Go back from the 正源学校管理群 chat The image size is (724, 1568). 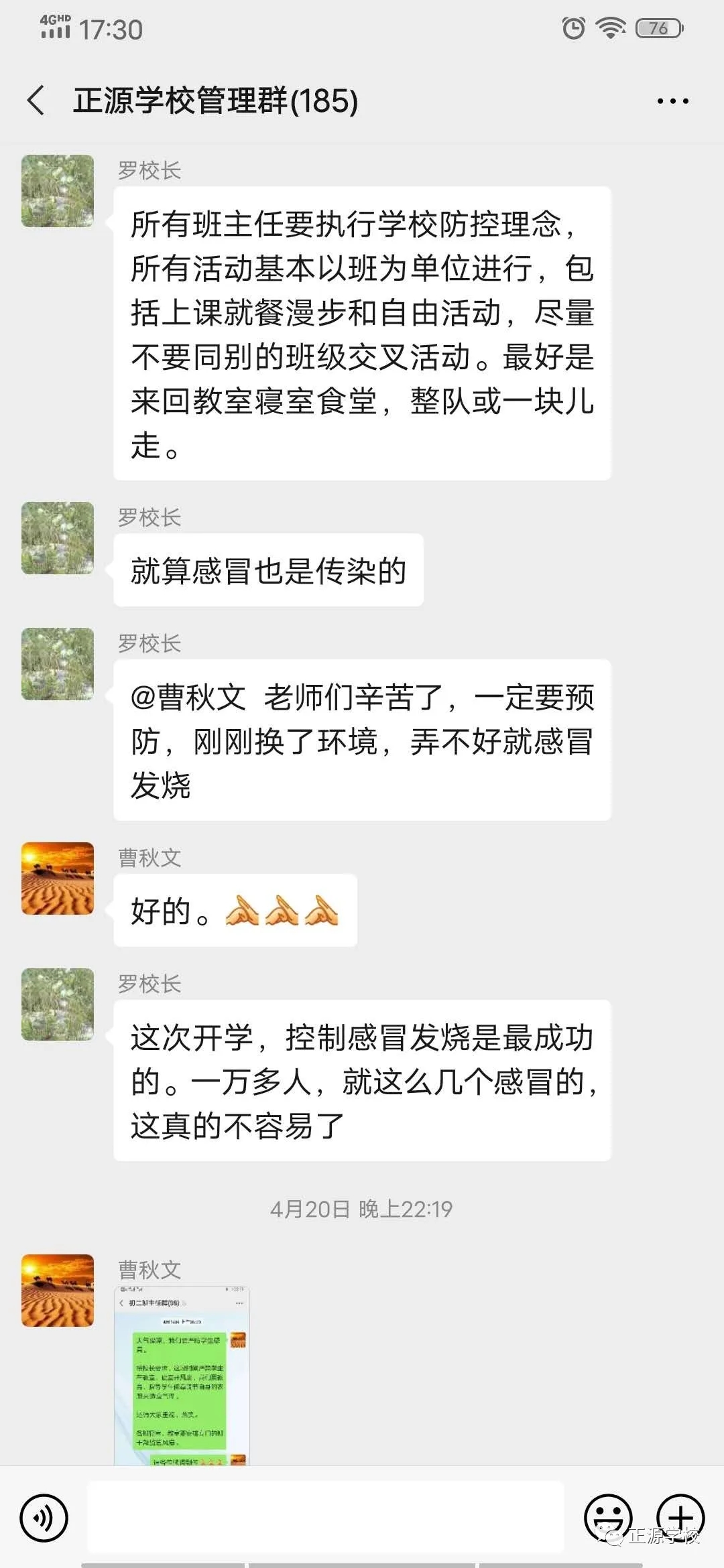coord(36,101)
